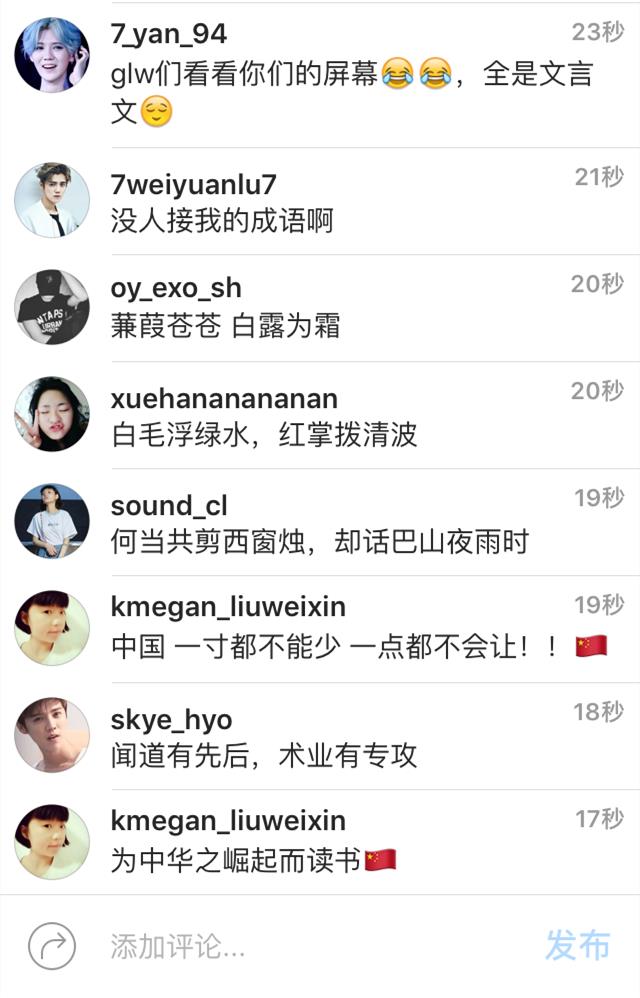
Task: Tap the avatar of skye_hyo
Action: 52,735
